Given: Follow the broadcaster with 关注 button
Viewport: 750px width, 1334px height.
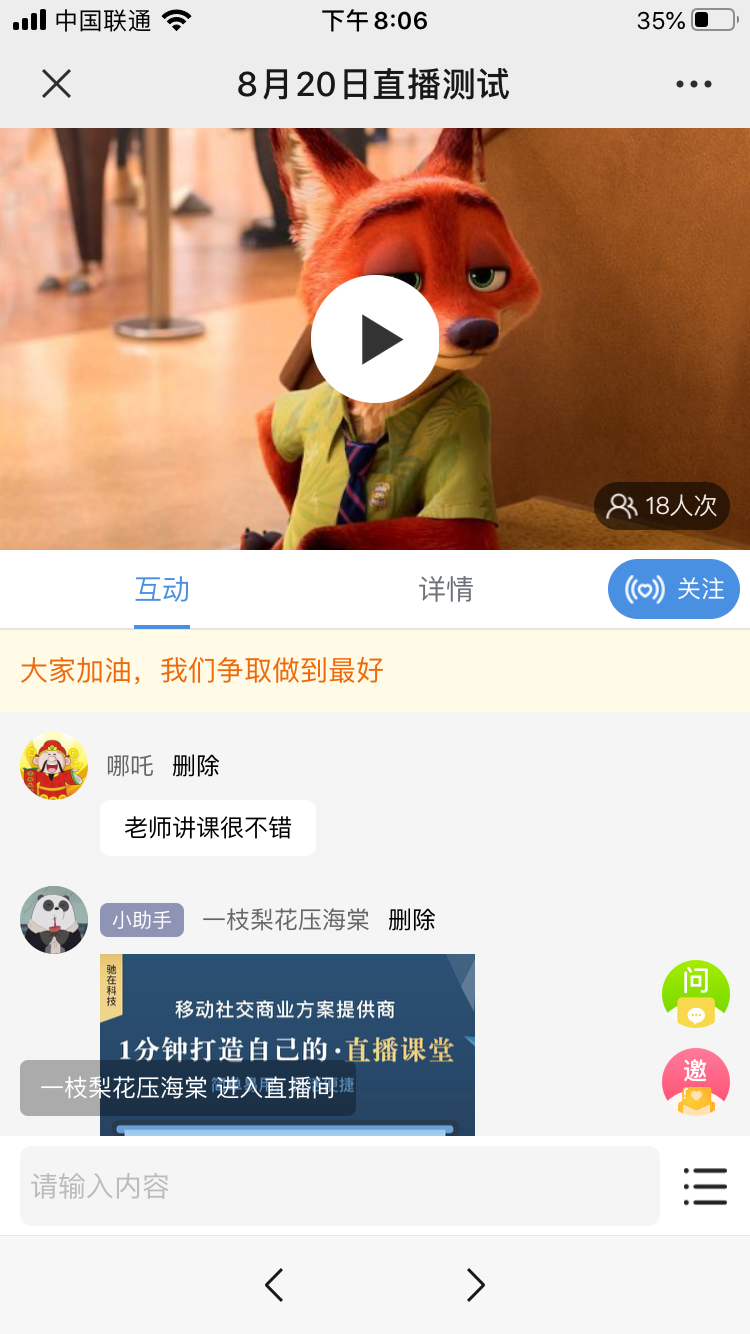Looking at the screenshot, I should [x=674, y=589].
